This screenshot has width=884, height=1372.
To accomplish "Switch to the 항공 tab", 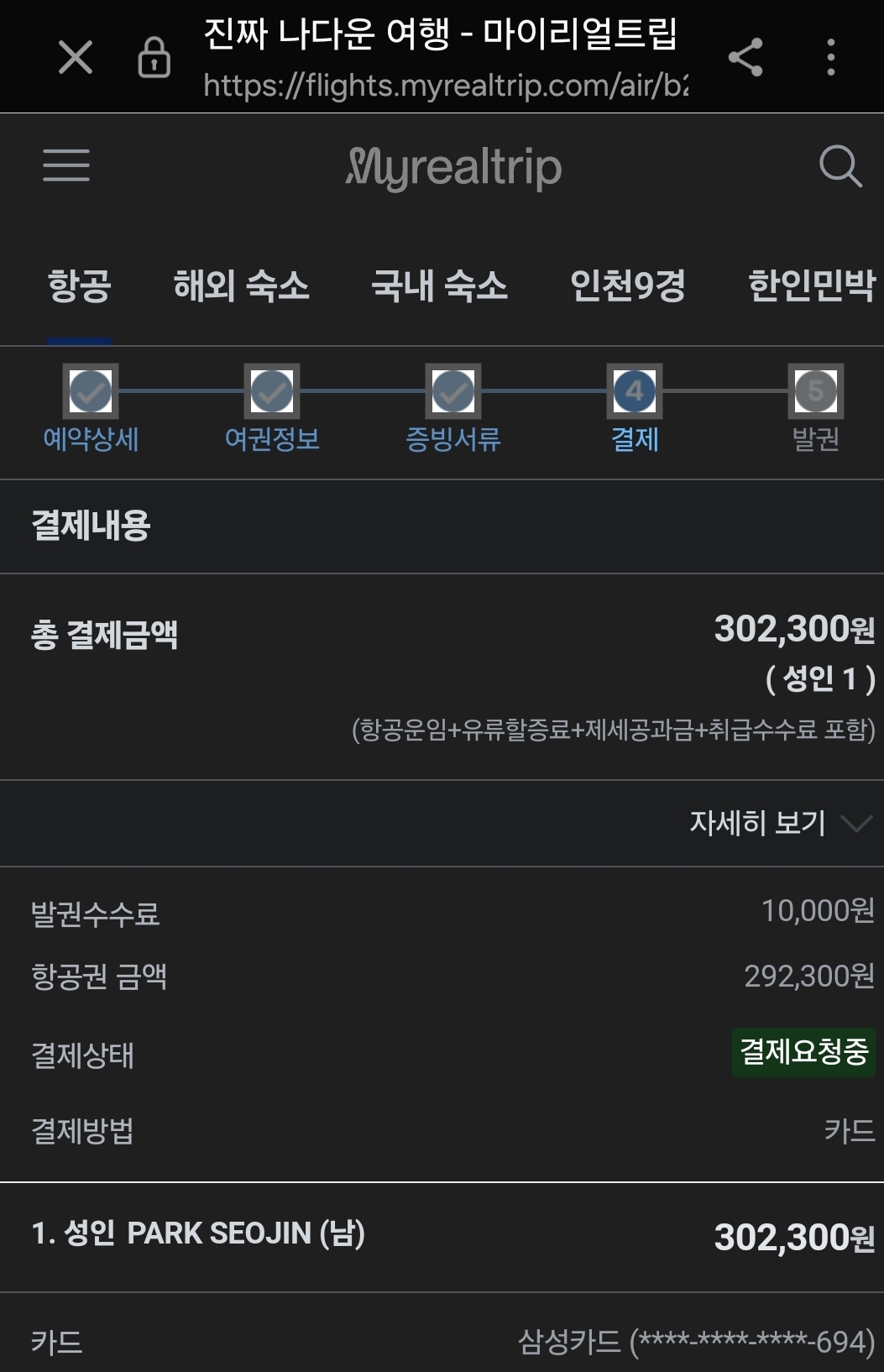I will tap(80, 286).
